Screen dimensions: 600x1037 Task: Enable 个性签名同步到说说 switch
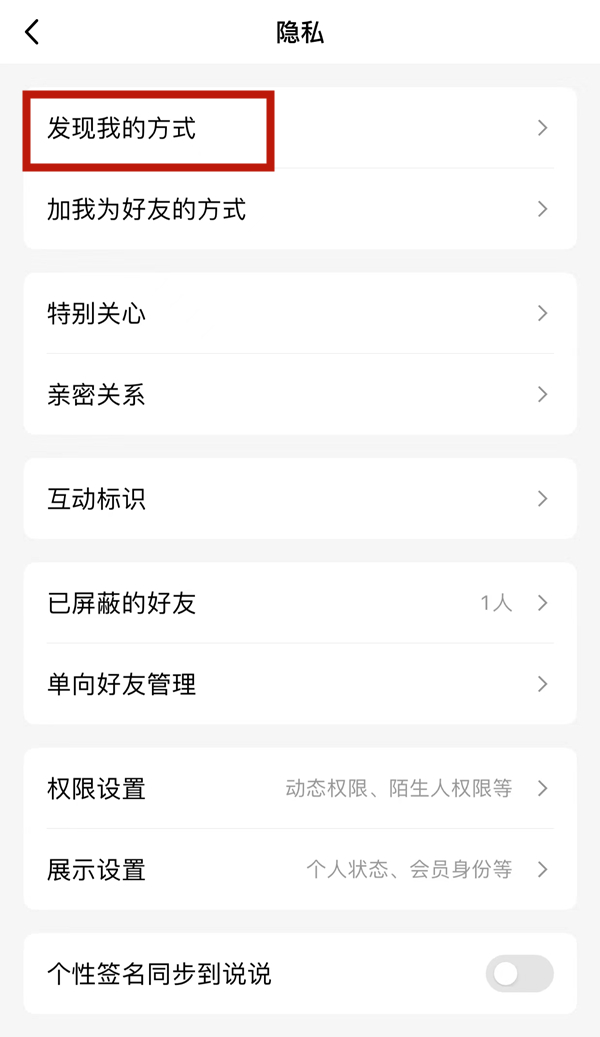click(x=519, y=973)
